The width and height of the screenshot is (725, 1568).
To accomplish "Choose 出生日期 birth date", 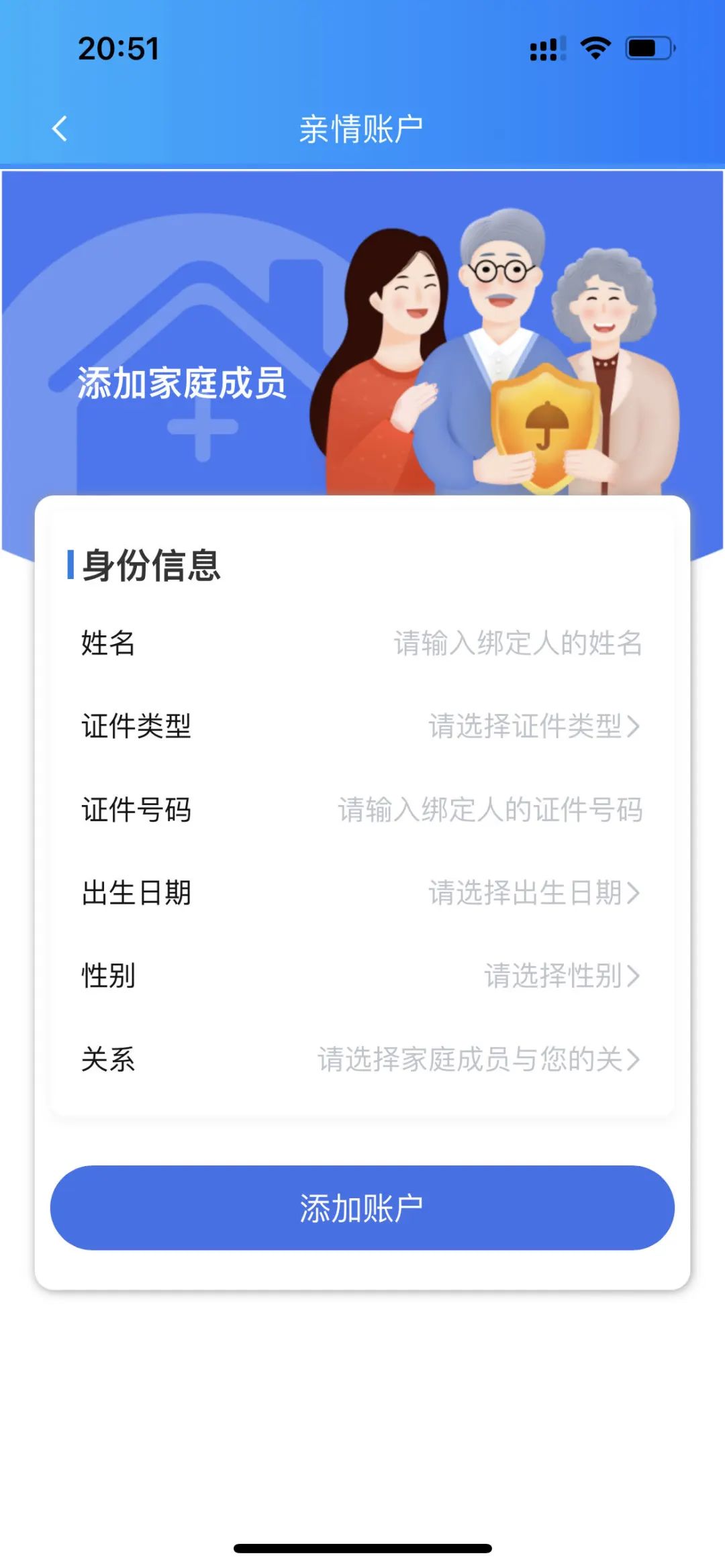I will tap(534, 893).
